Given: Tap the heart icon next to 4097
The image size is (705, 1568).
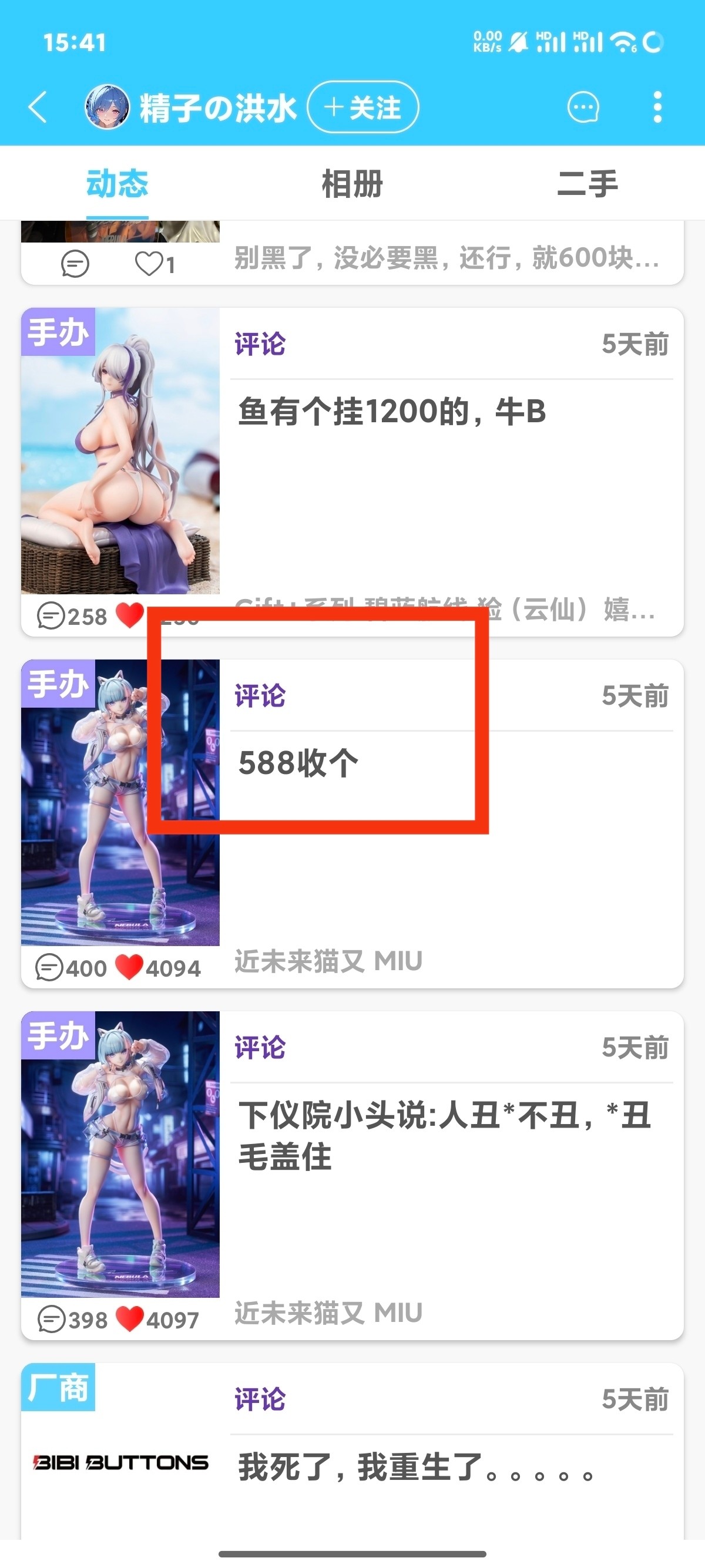Looking at the screenshot, I should click(x=129, y=1319).
